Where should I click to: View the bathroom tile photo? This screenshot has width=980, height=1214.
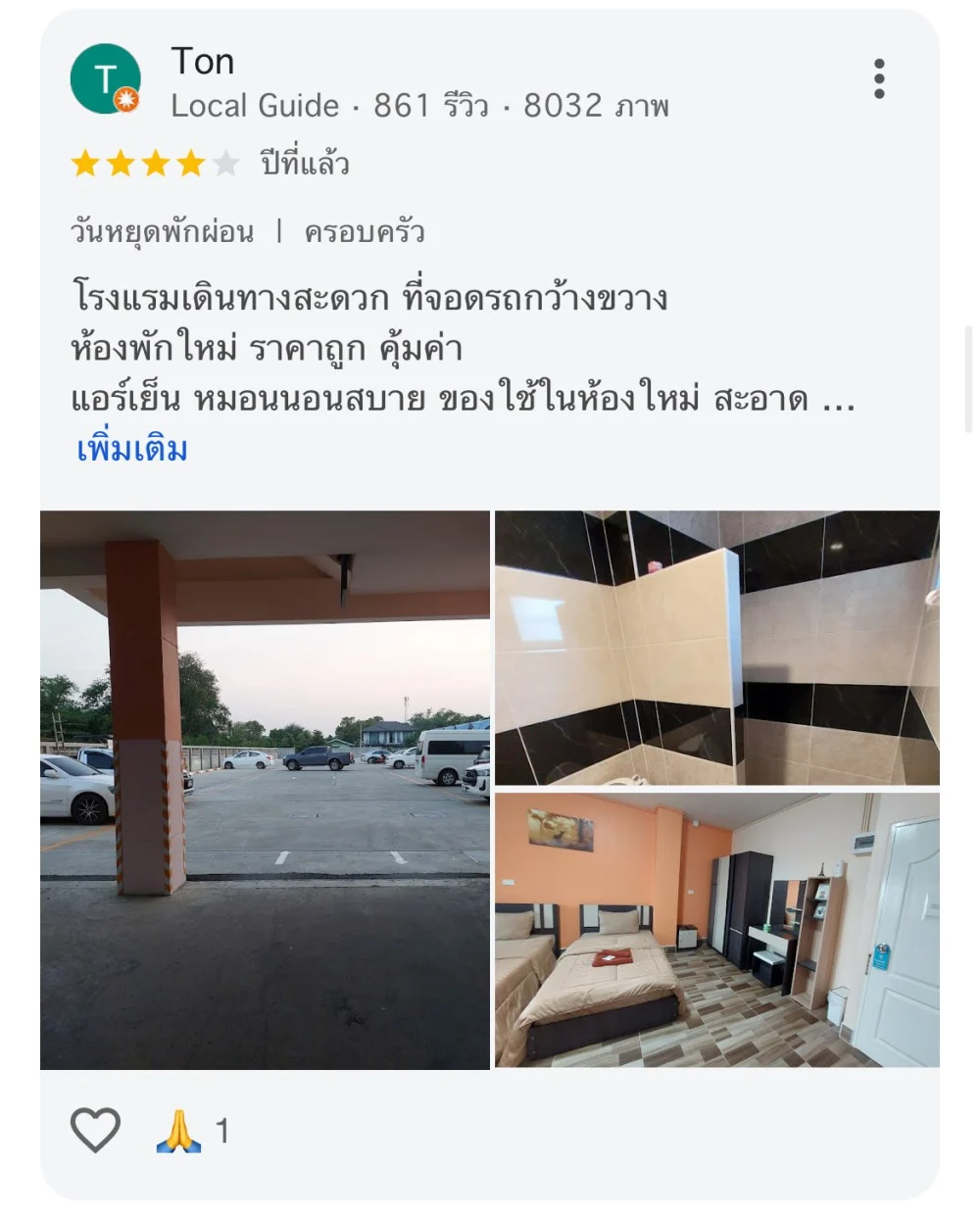[716, 648]
